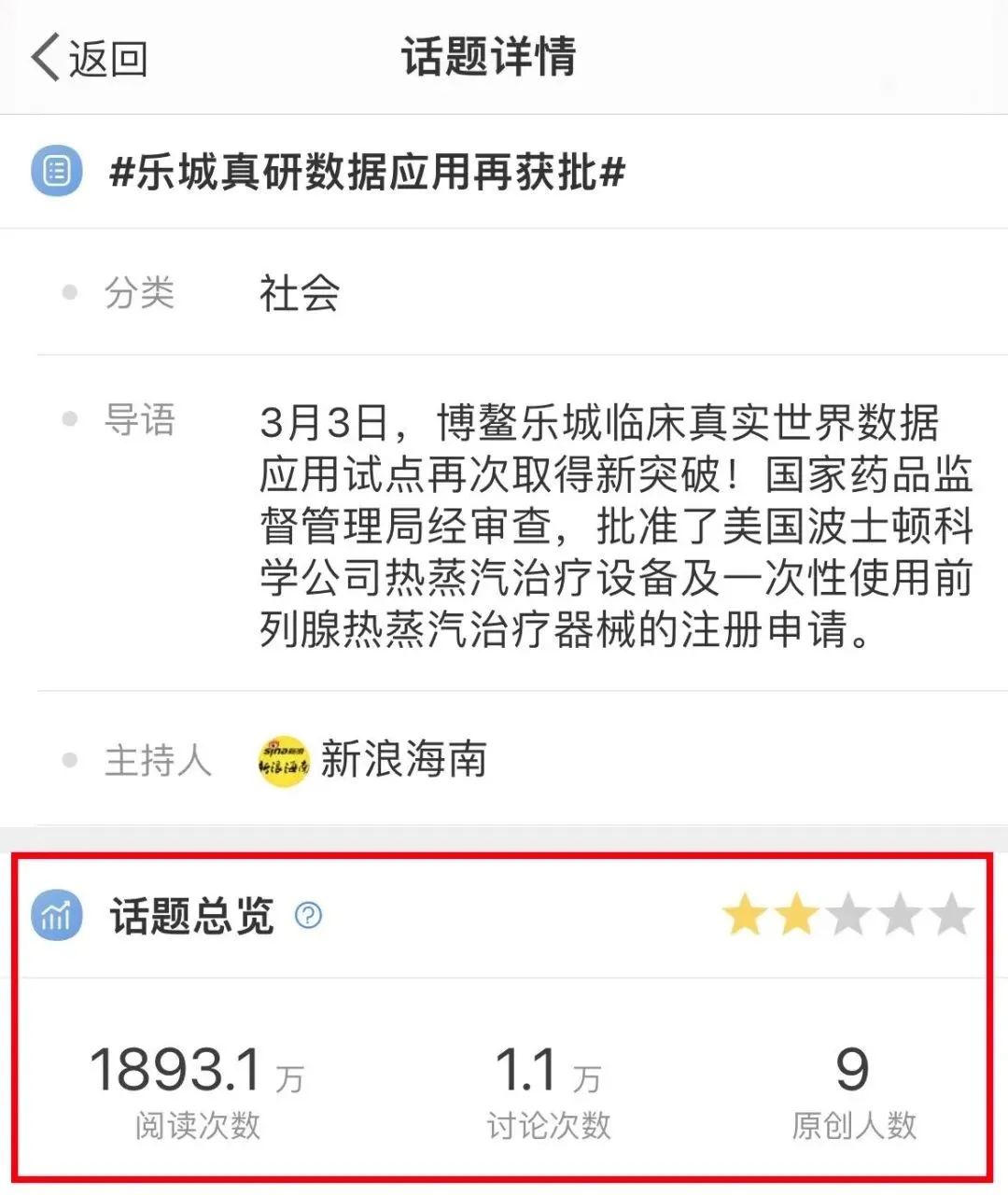The image size is (1008, 1195).
Task: Open the host profile 新浪海南
Action: click(373, 760)
